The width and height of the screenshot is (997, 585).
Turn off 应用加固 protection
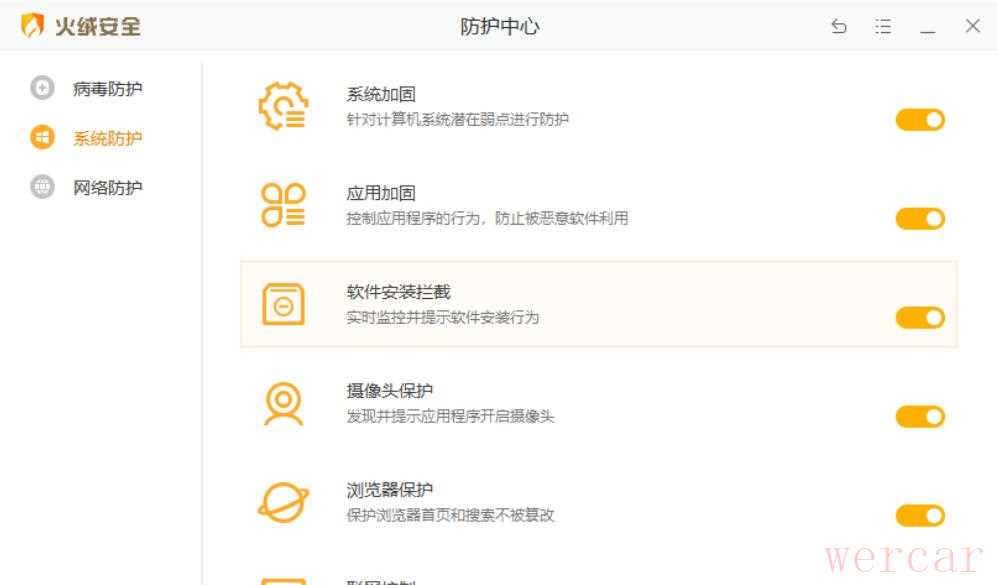click(x=920, y=219)
